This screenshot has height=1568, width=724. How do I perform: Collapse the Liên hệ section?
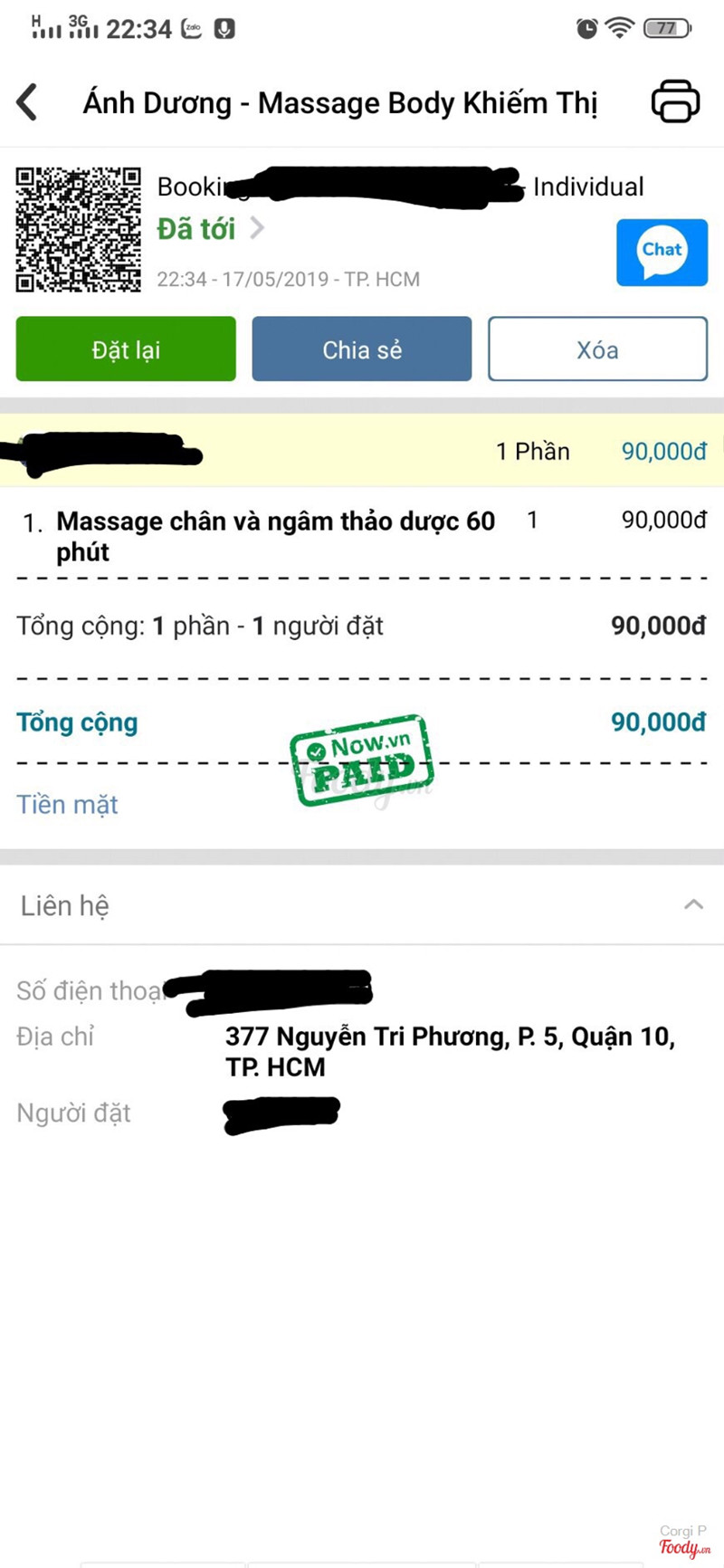(693, 904)
